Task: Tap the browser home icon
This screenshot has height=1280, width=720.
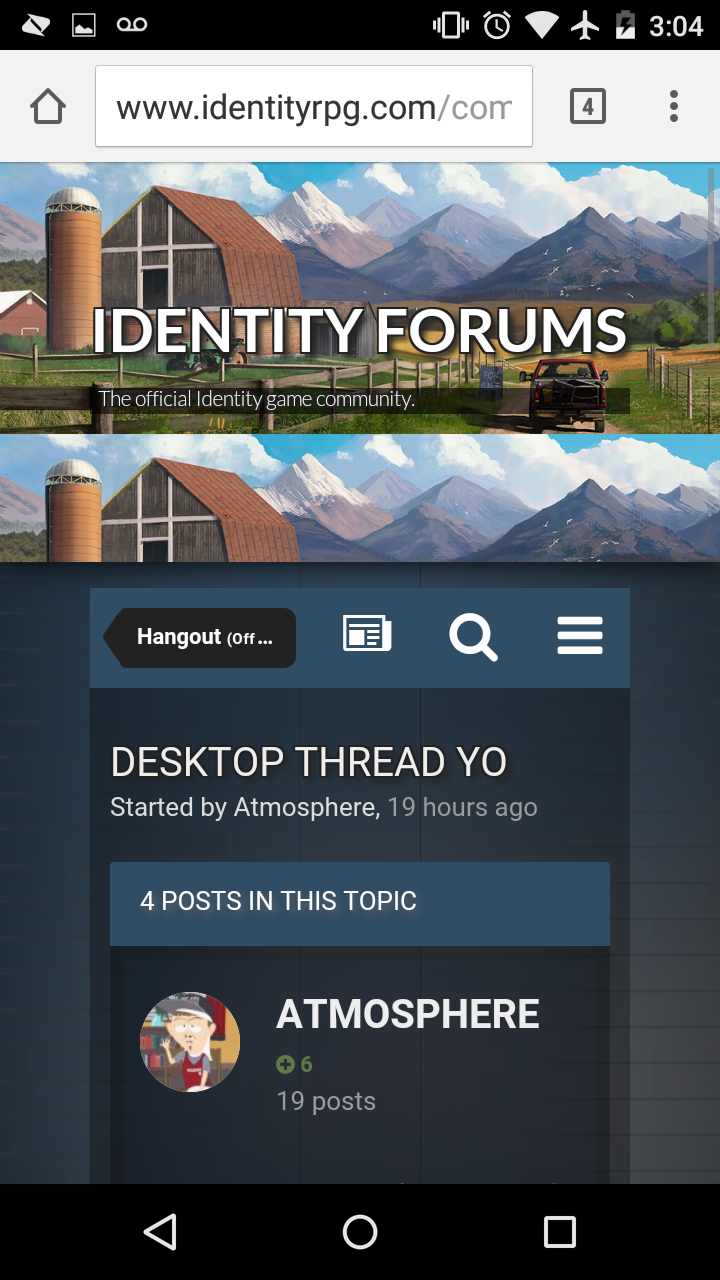Action: [x=48, y=106]
